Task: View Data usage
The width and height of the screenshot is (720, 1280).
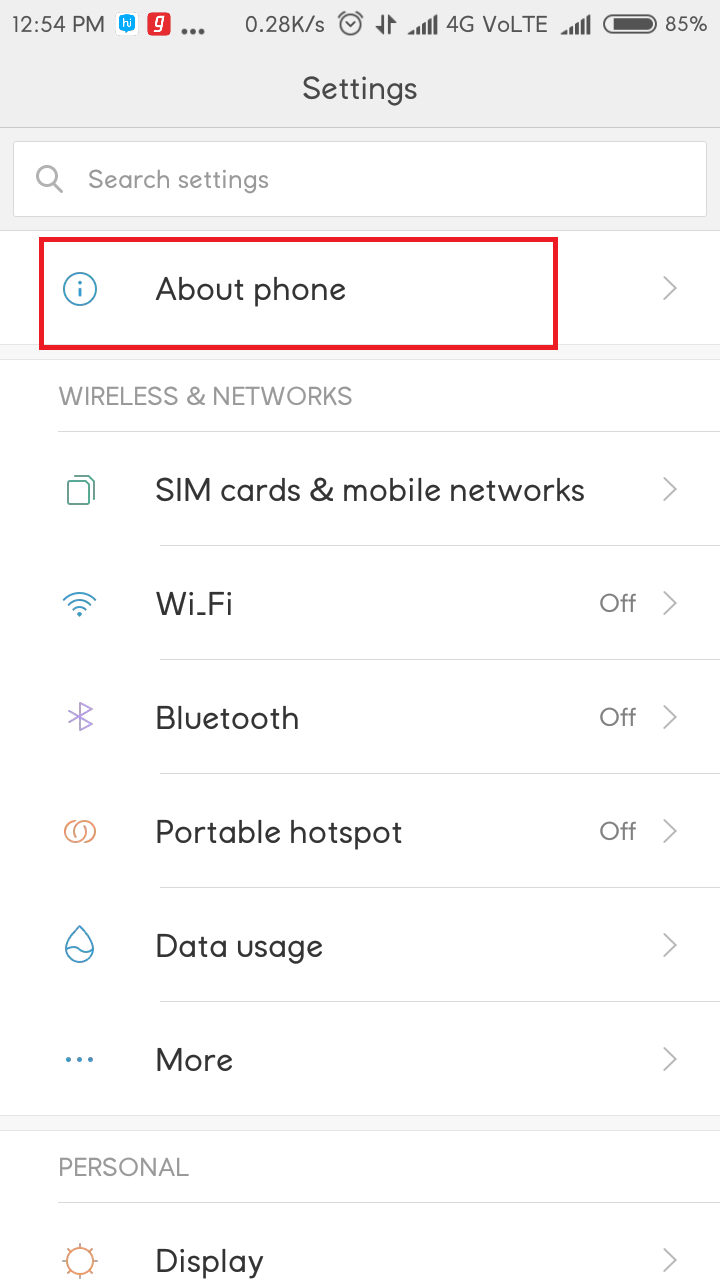Action: tap(360, 945)
